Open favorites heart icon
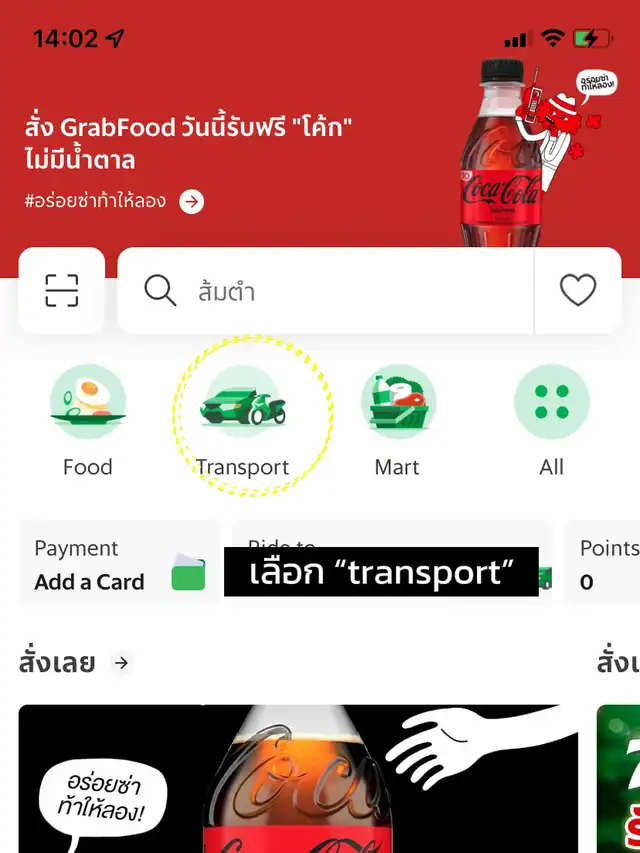Viewport: 640px width, 853px height. pos(577,291)
